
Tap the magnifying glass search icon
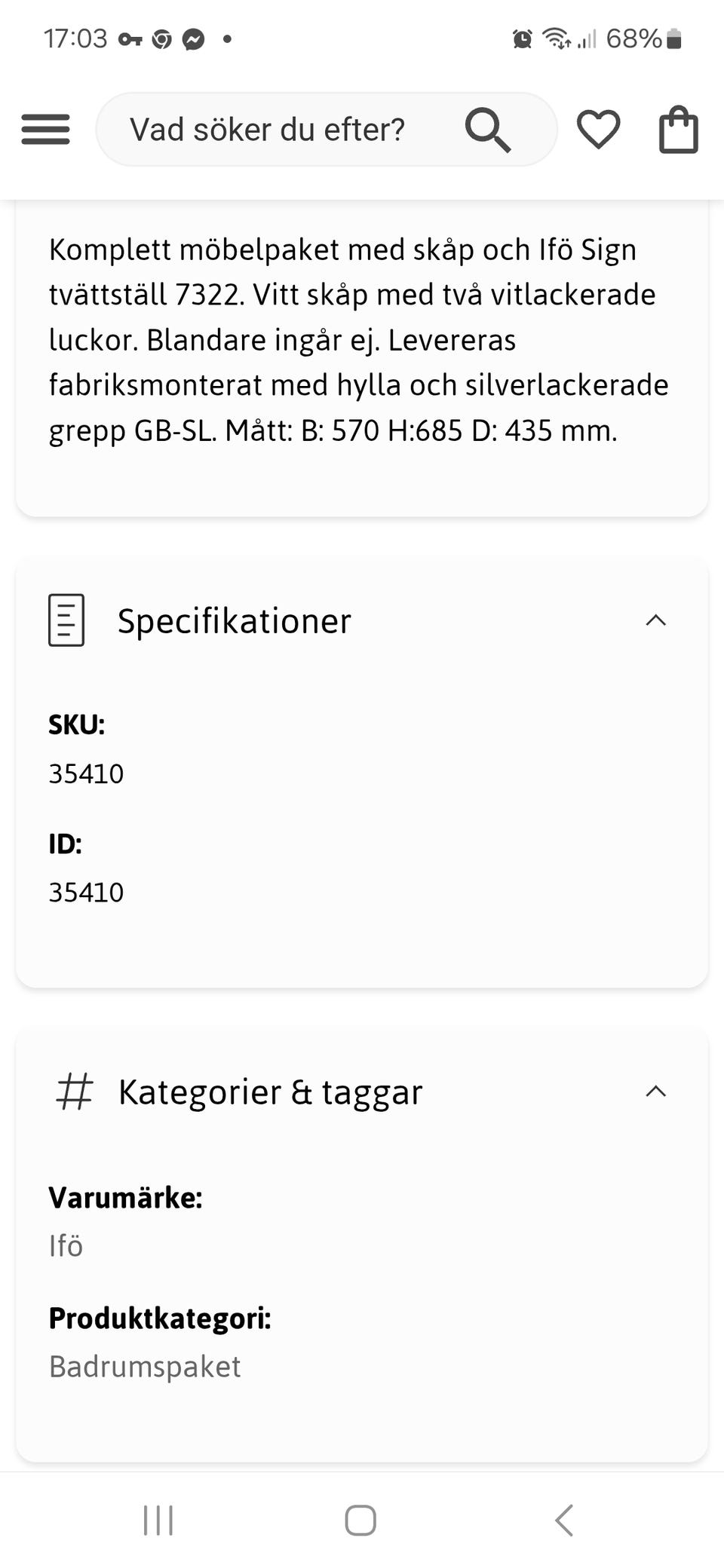pyautogui.click(x=488, y=128)
